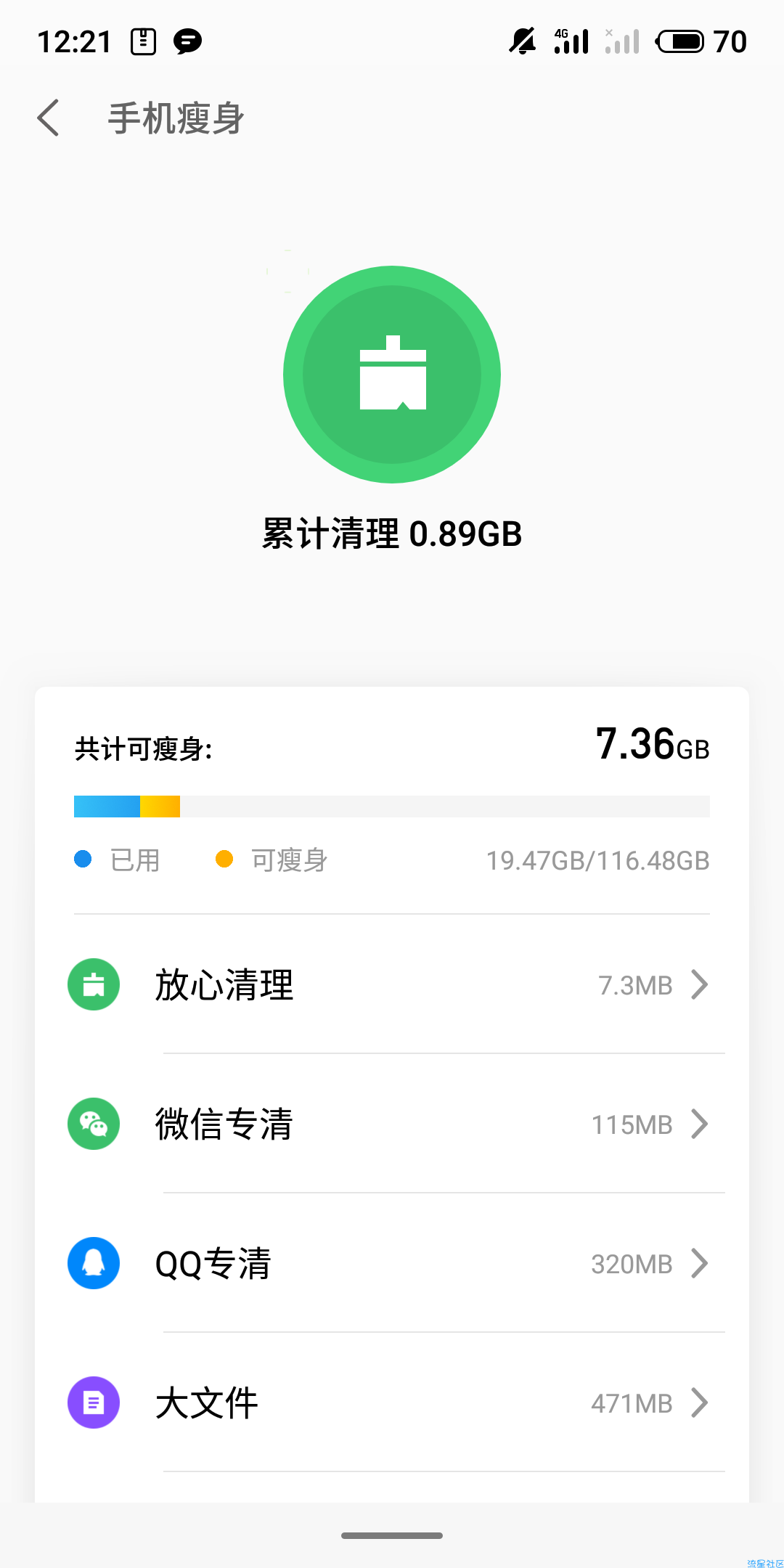The image size is (784, 1568).
Task: Tap the green cleanup broom button
Action: point(392,375)
